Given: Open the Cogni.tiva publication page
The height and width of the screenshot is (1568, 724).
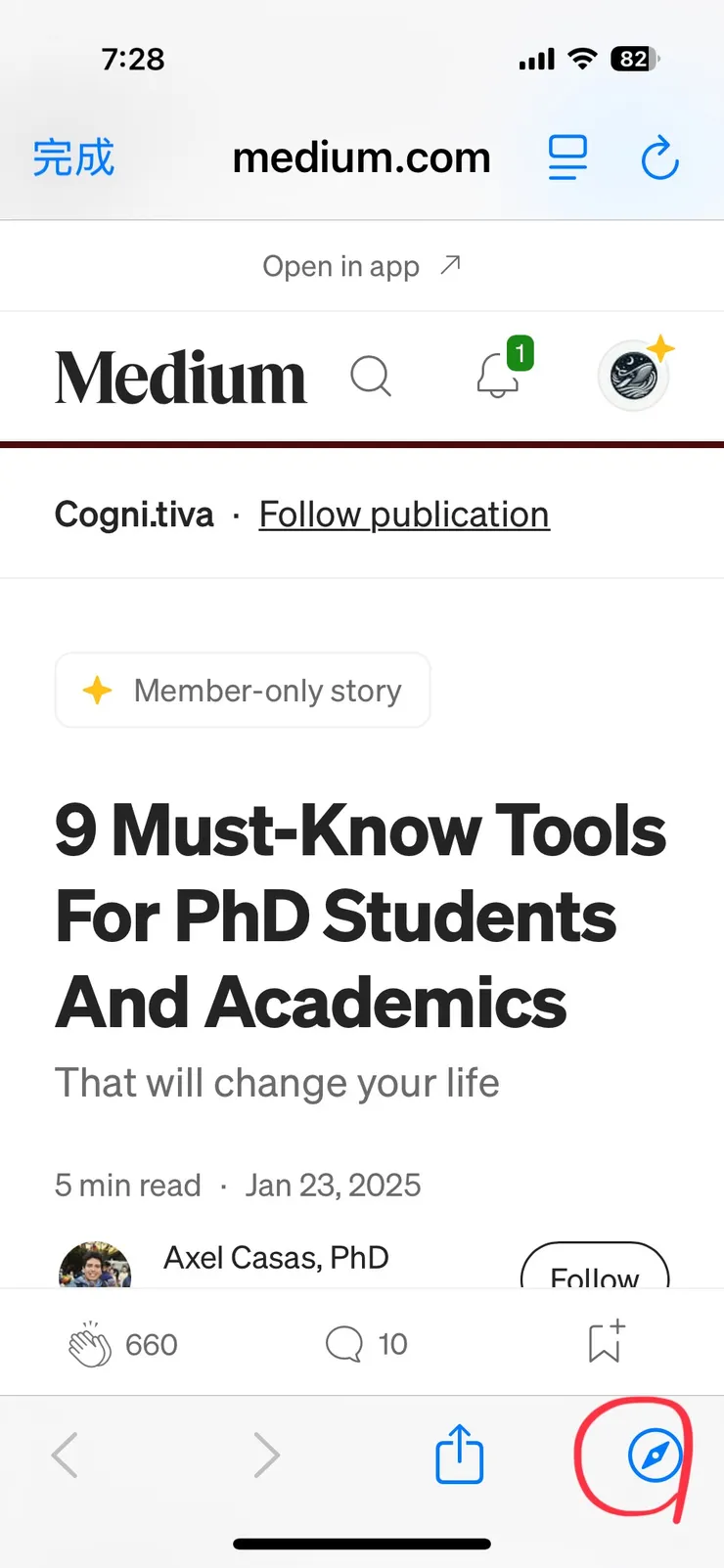Looking at the screenshot, I should (134, 515).
